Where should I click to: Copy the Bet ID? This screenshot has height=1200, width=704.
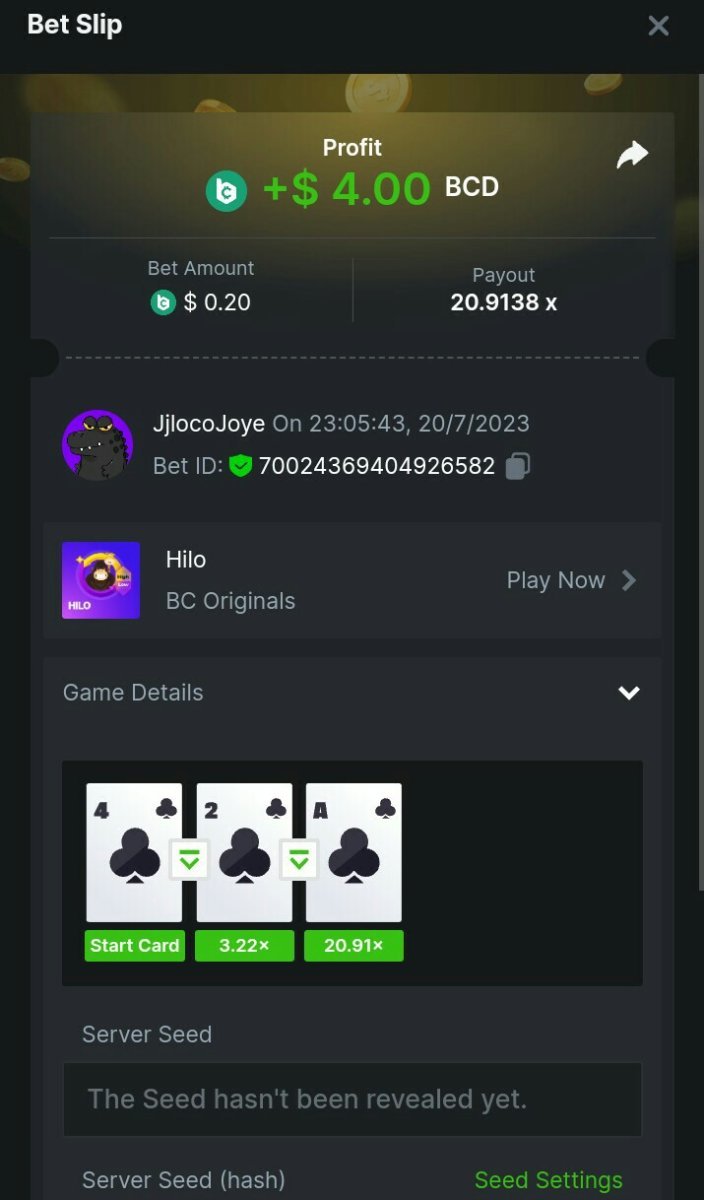517,466
